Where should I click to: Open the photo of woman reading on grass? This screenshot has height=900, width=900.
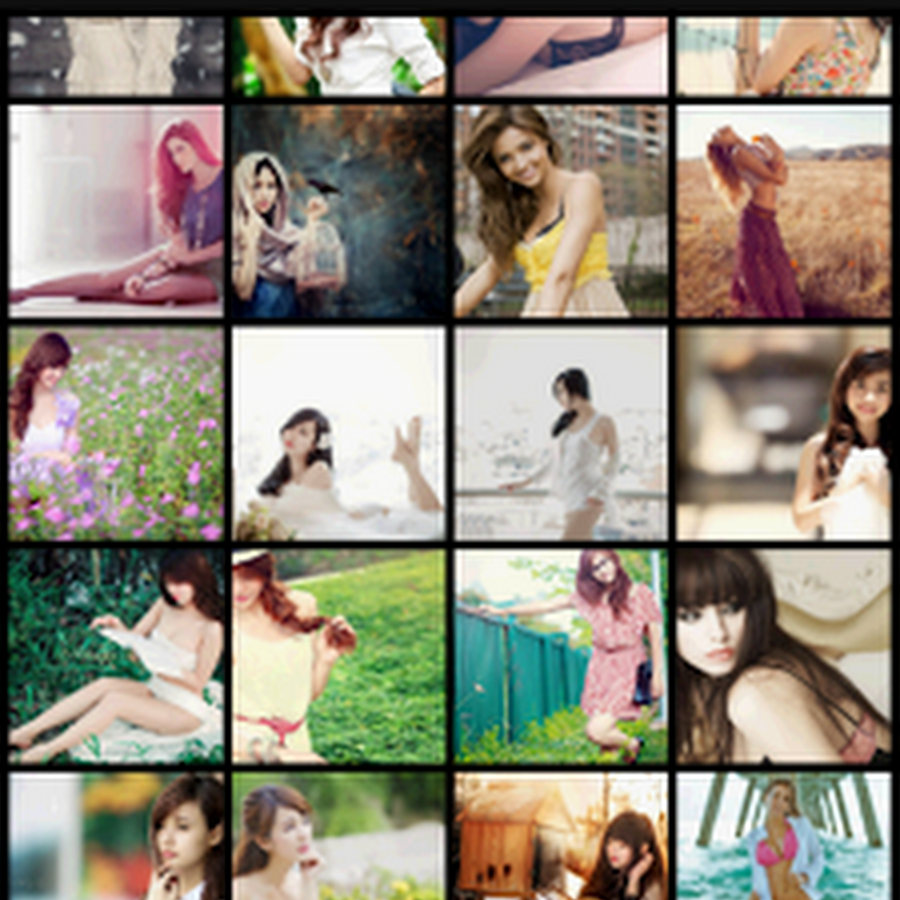click(x=116, y=656)
